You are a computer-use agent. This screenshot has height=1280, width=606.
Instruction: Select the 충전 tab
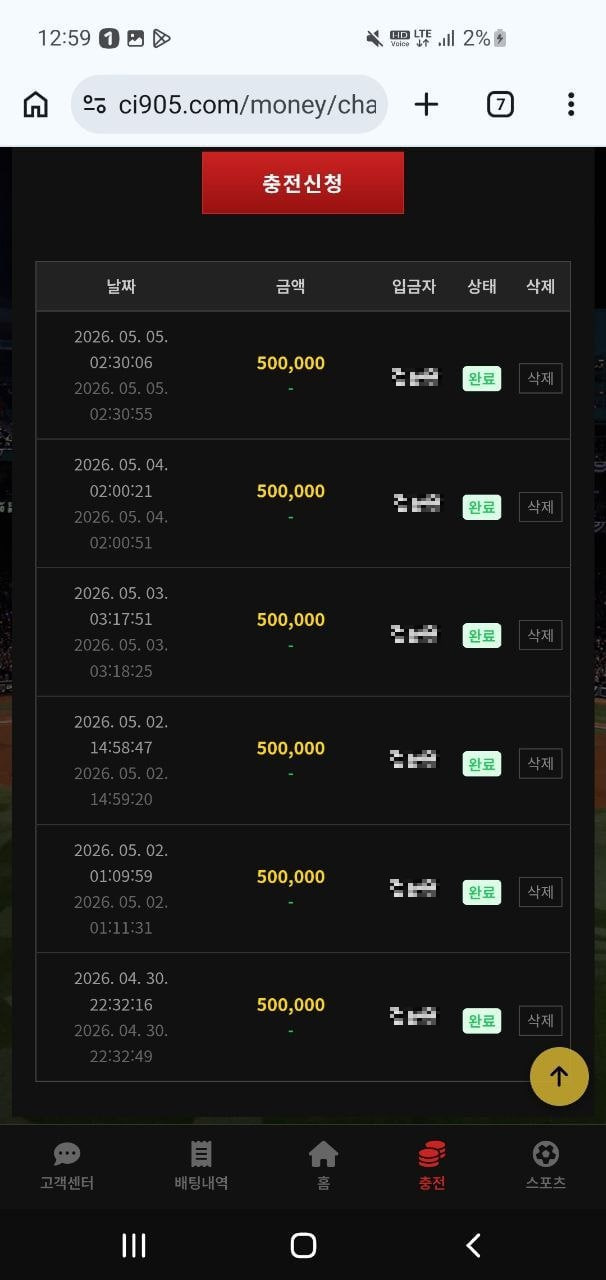tap(432, 1166)
